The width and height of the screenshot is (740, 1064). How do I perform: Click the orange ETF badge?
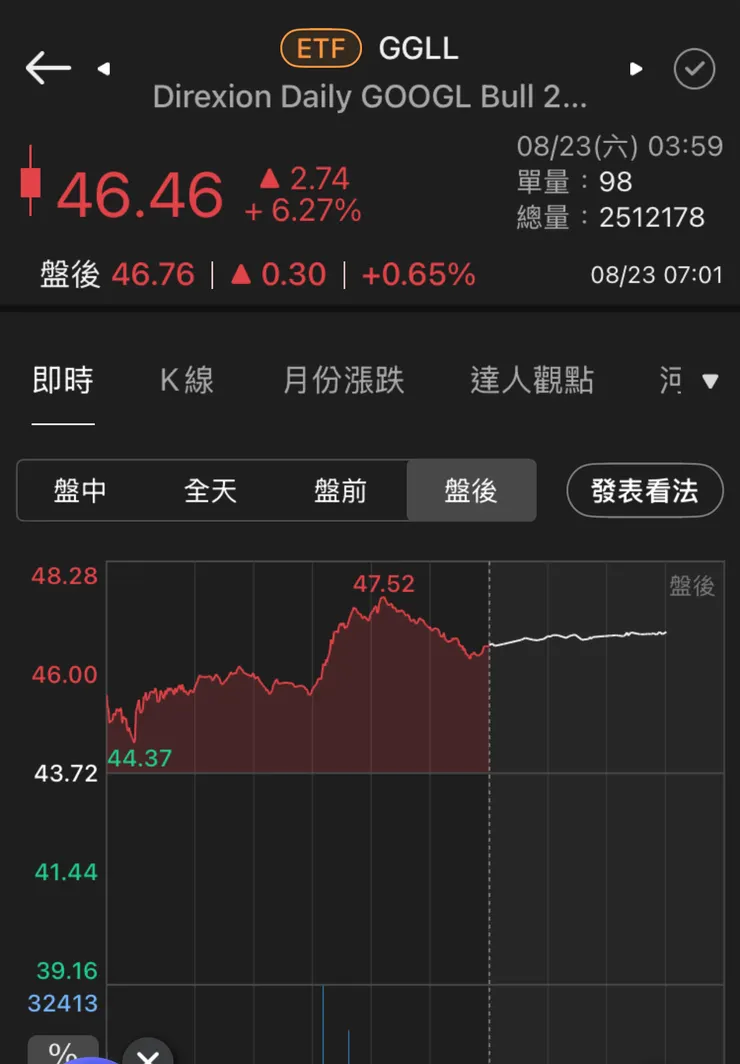coord(320,48)
